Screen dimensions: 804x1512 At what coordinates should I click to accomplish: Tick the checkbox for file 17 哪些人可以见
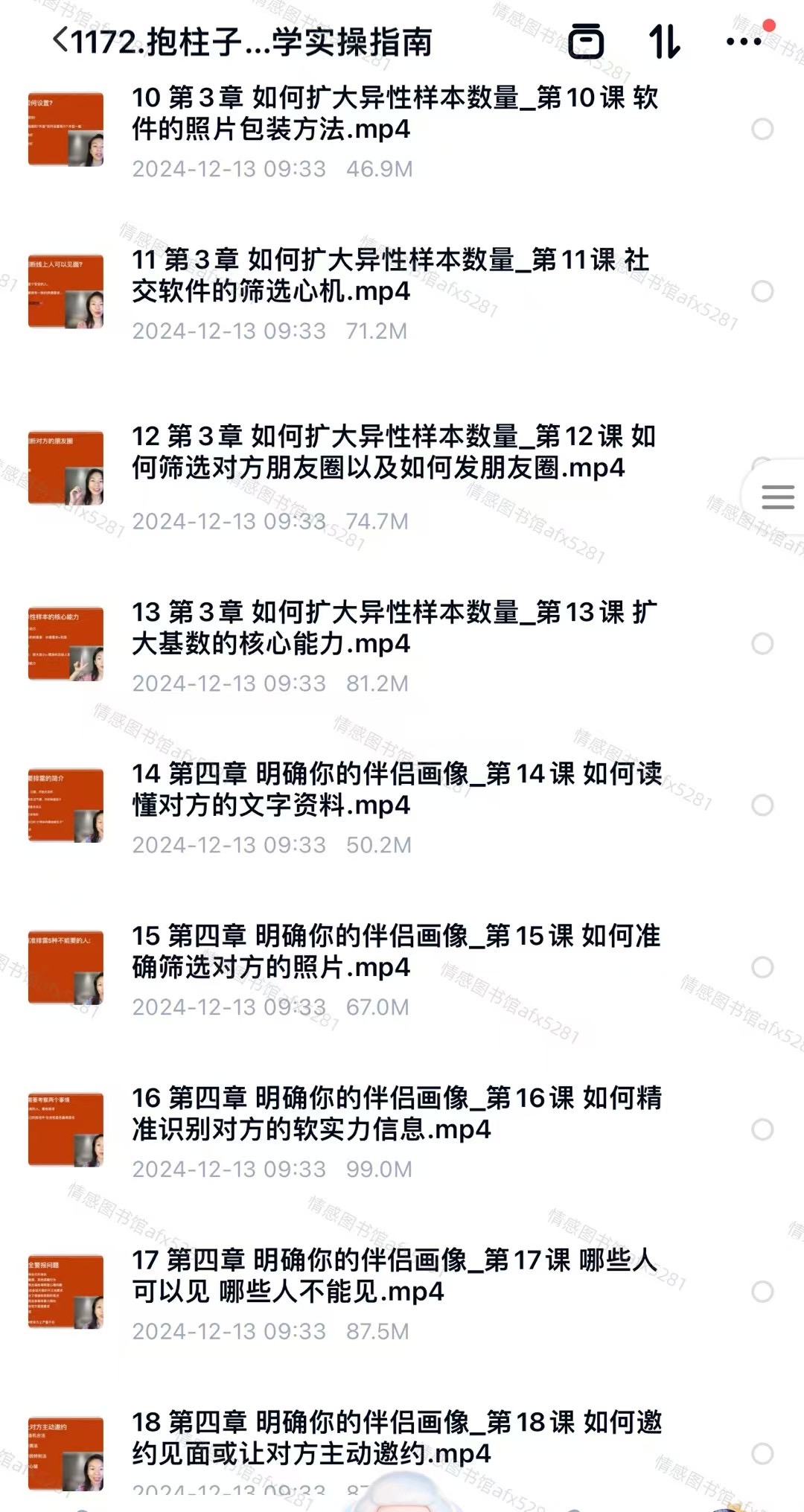point(762,1291)
